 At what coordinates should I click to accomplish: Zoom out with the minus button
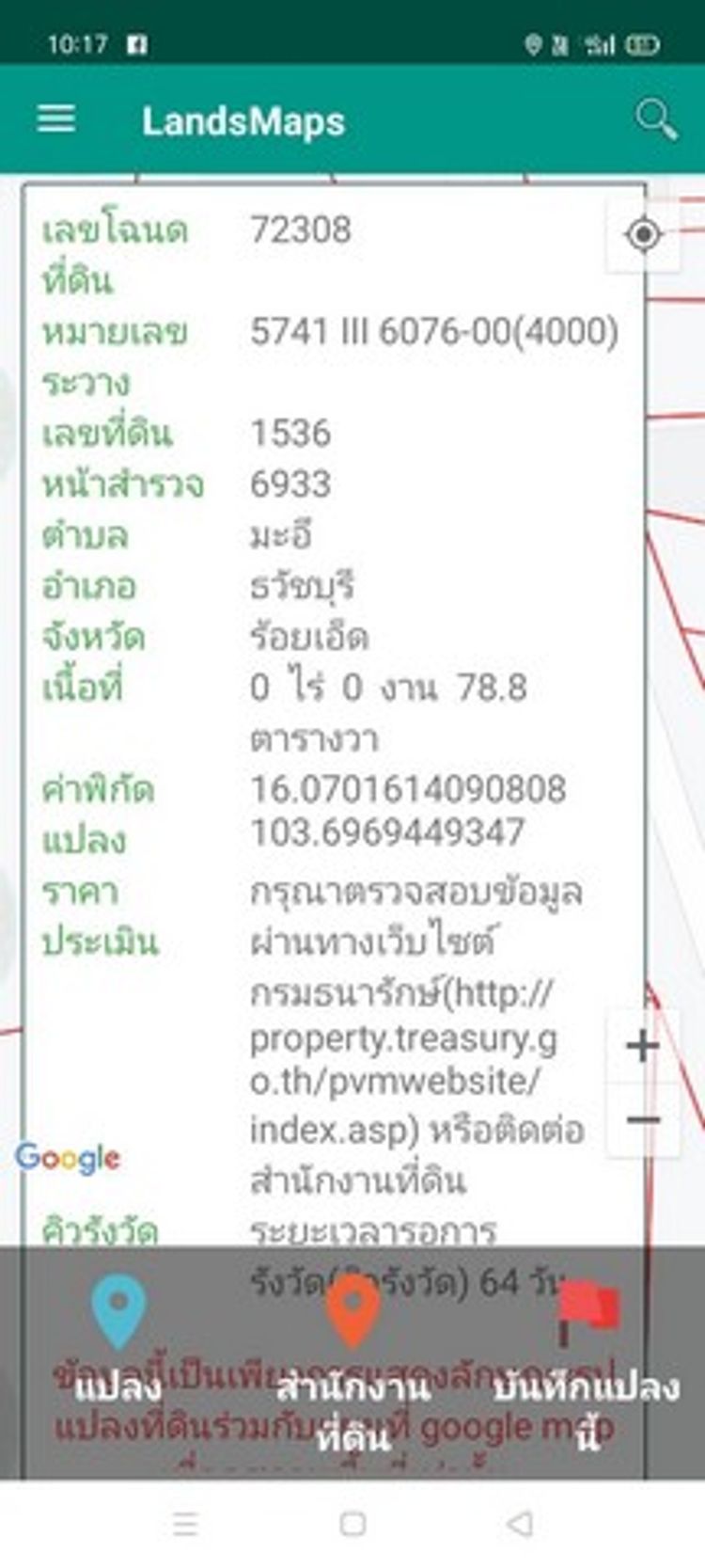point(643,1119)
